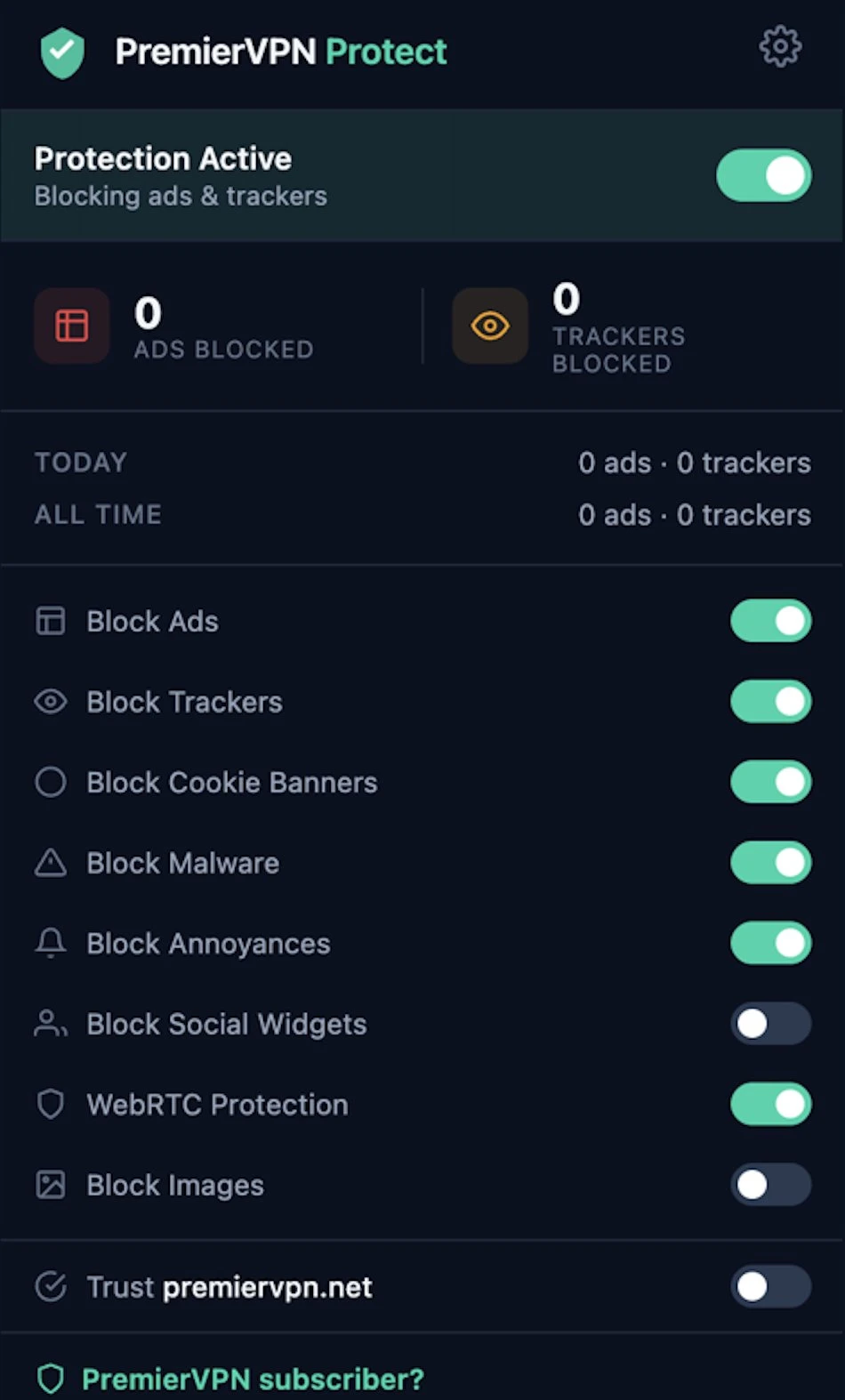This screenshot has width=845, height=1400.
Task: Open the PremierVPN subscriber link
Action: point(252,1379)
